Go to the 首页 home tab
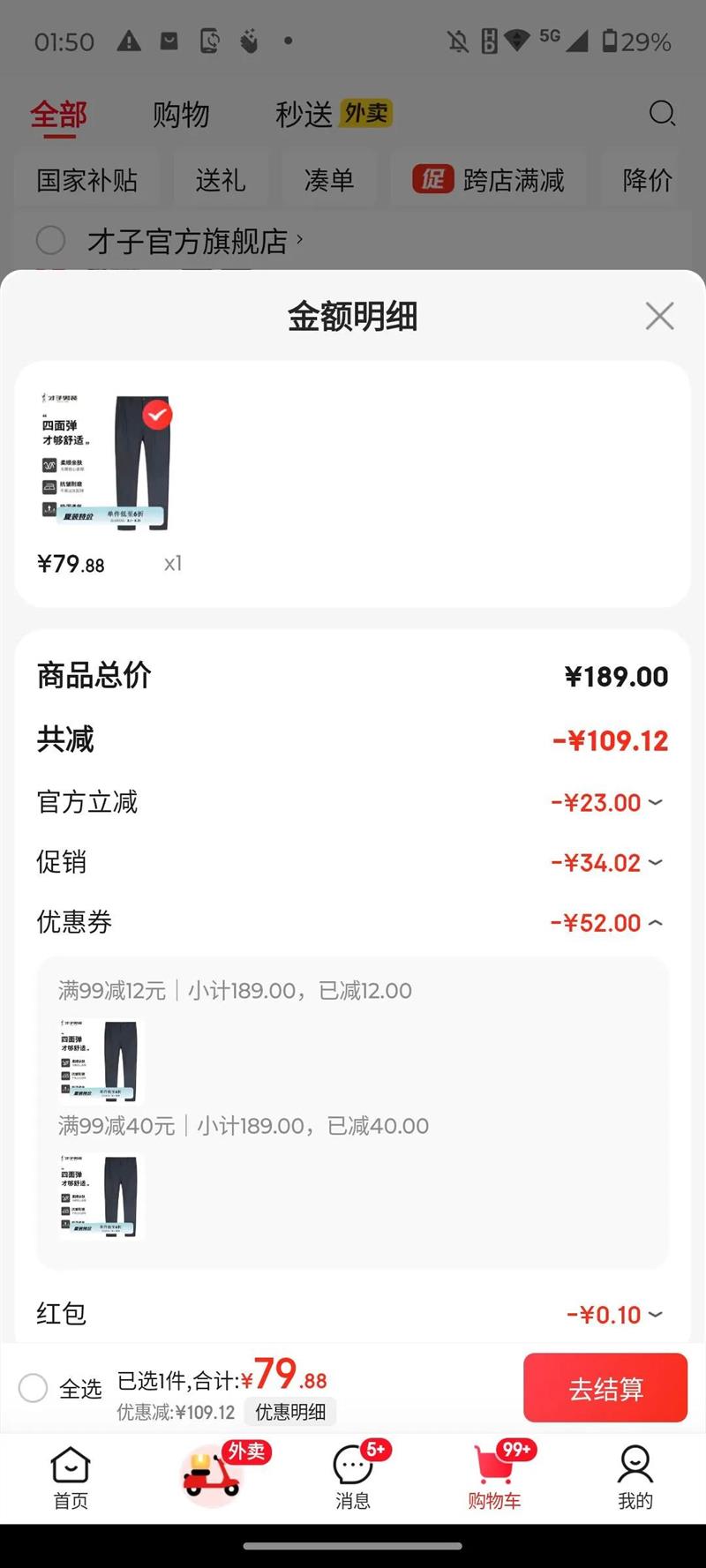 71,1477
